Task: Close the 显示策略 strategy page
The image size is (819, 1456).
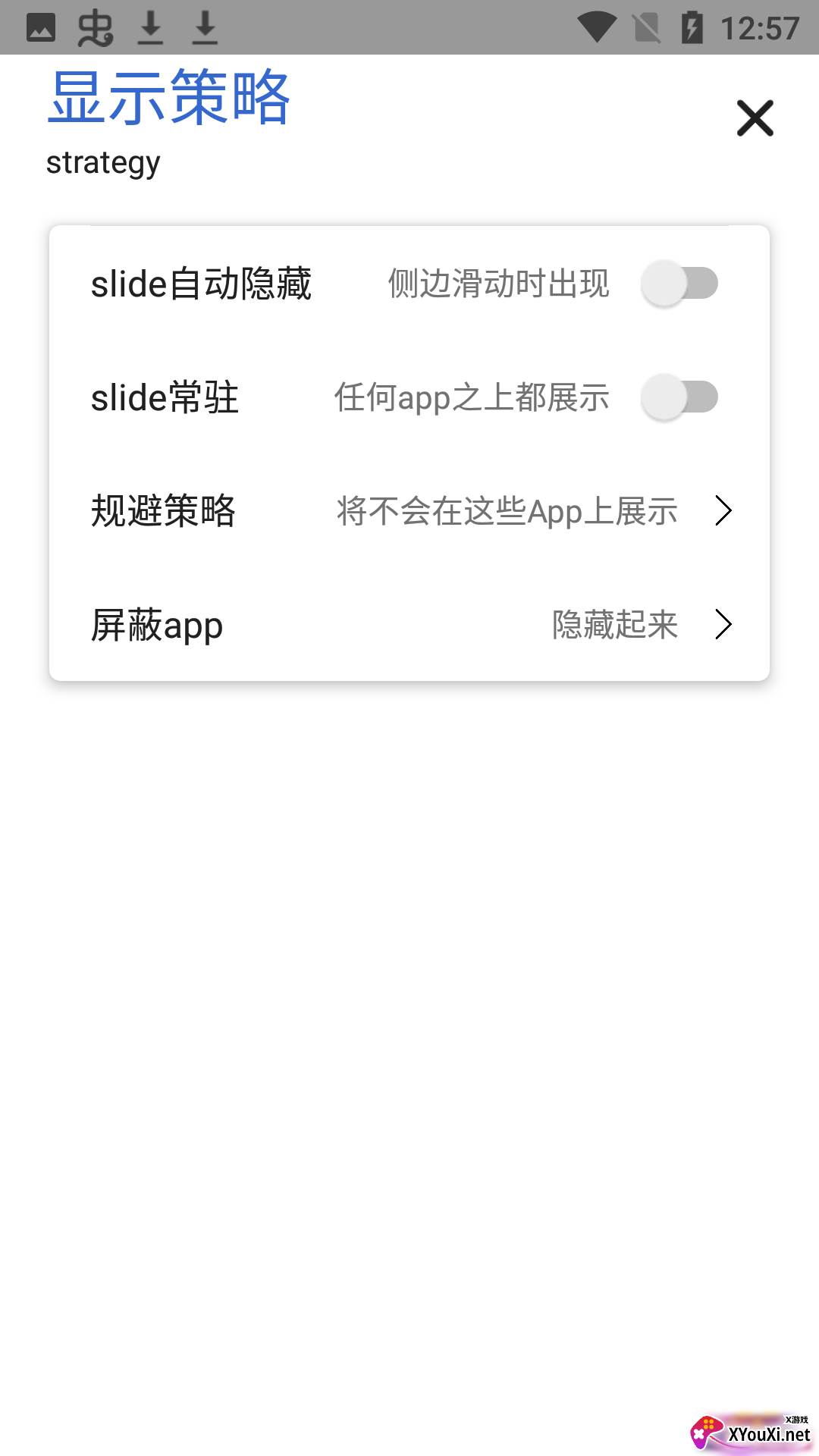Action: (x=755, y=118)
